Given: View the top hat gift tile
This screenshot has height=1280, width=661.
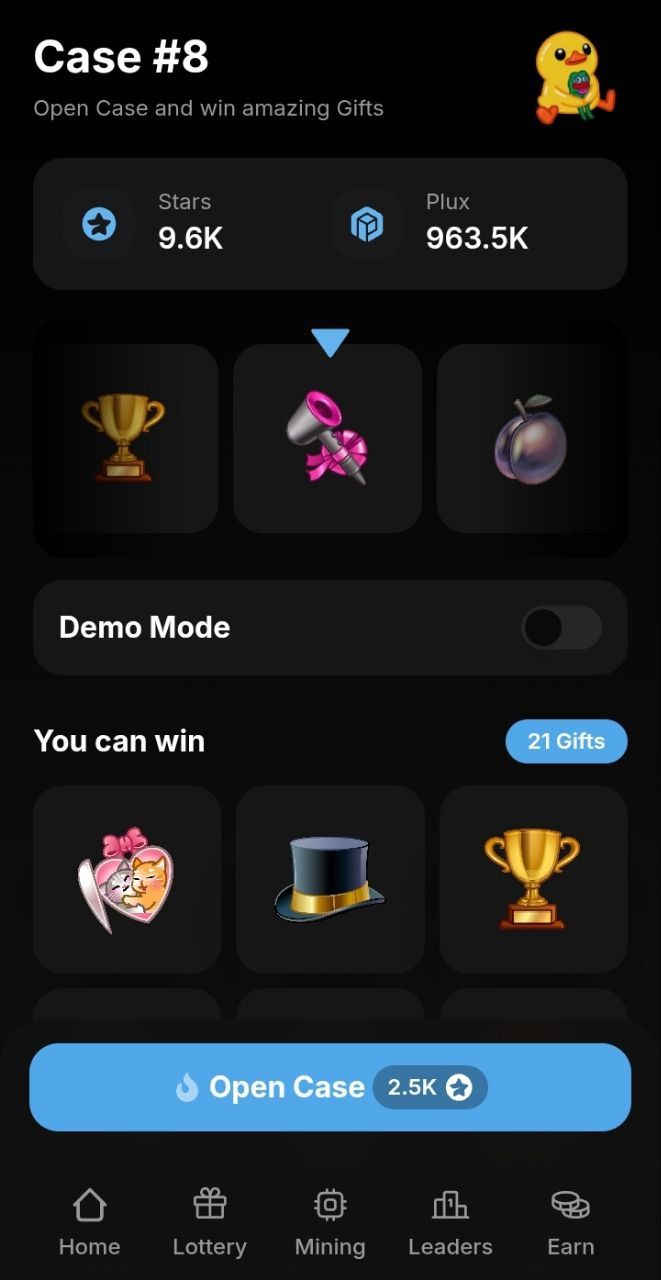Looking at the screenshot, I should (x=330, y=879).
